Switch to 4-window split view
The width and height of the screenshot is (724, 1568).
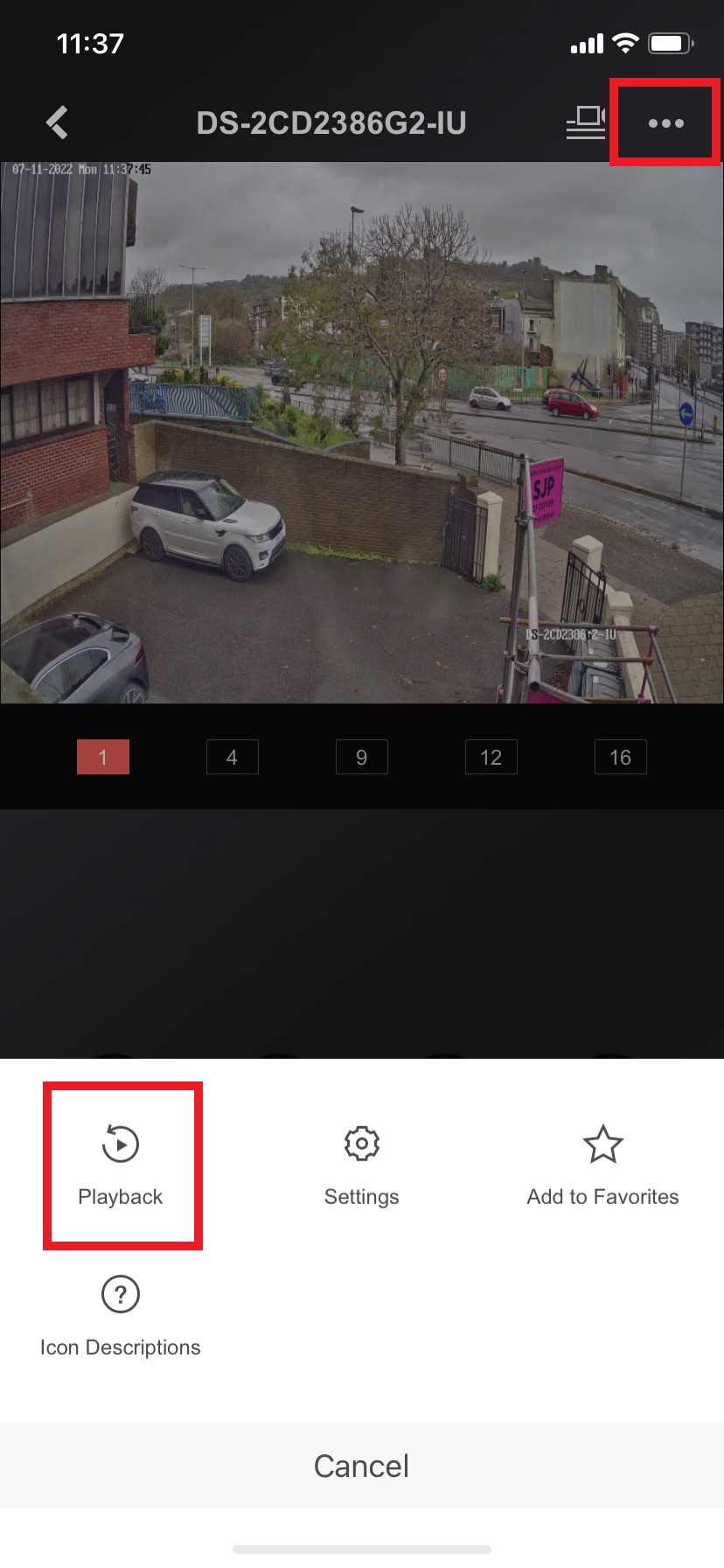coord(232,757)
